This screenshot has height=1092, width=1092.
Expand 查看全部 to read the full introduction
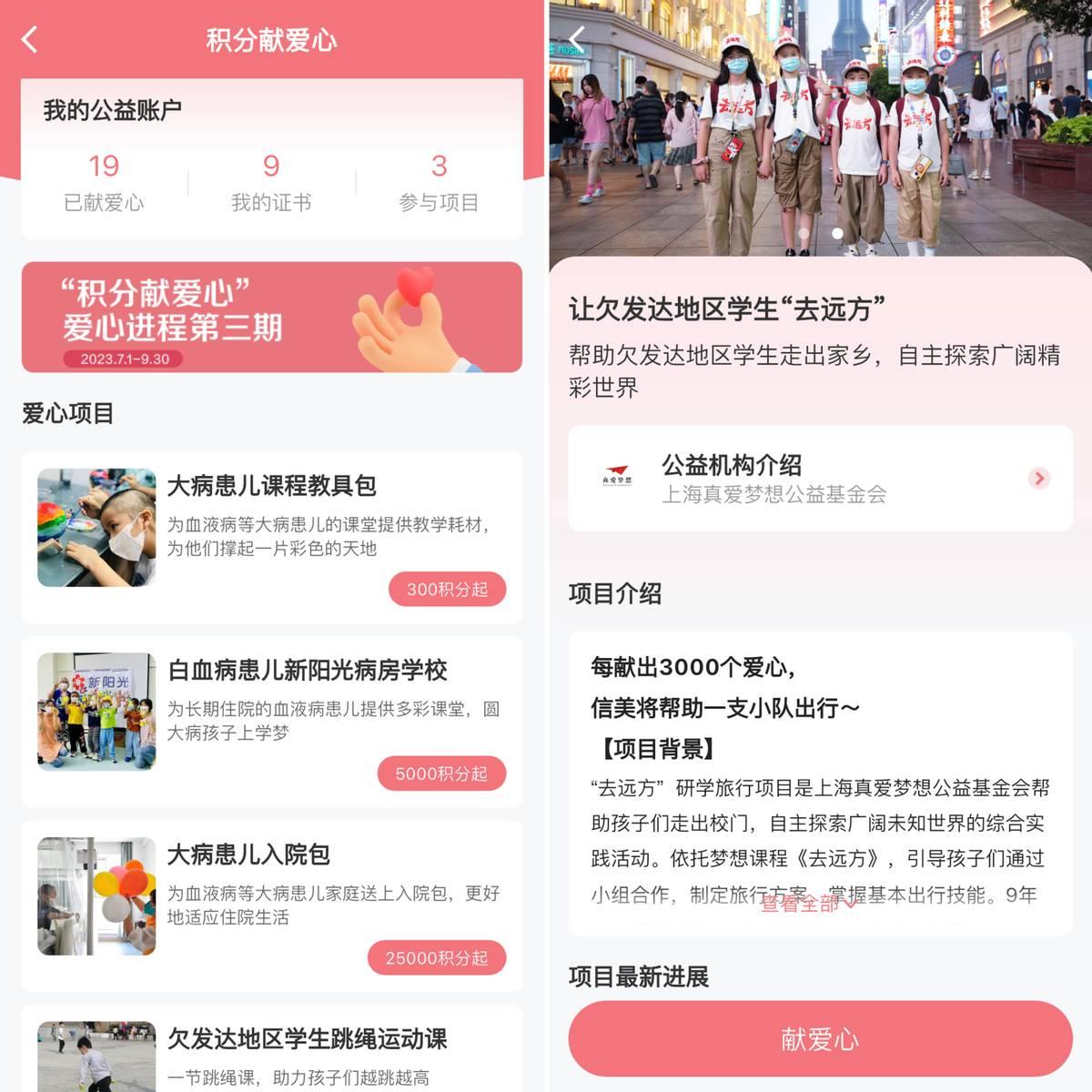[808, 904]
